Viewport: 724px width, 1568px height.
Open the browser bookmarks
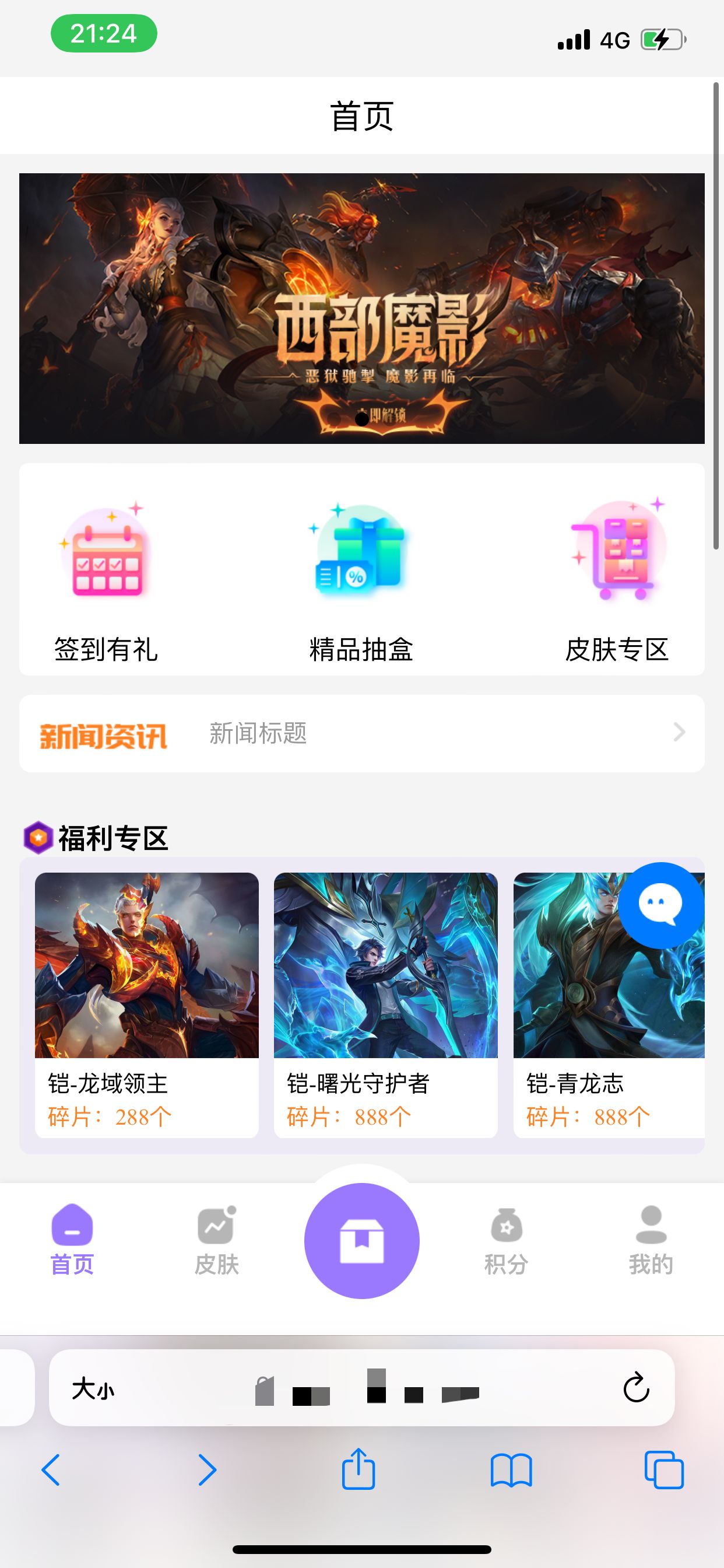click(x=511, y=1469)
